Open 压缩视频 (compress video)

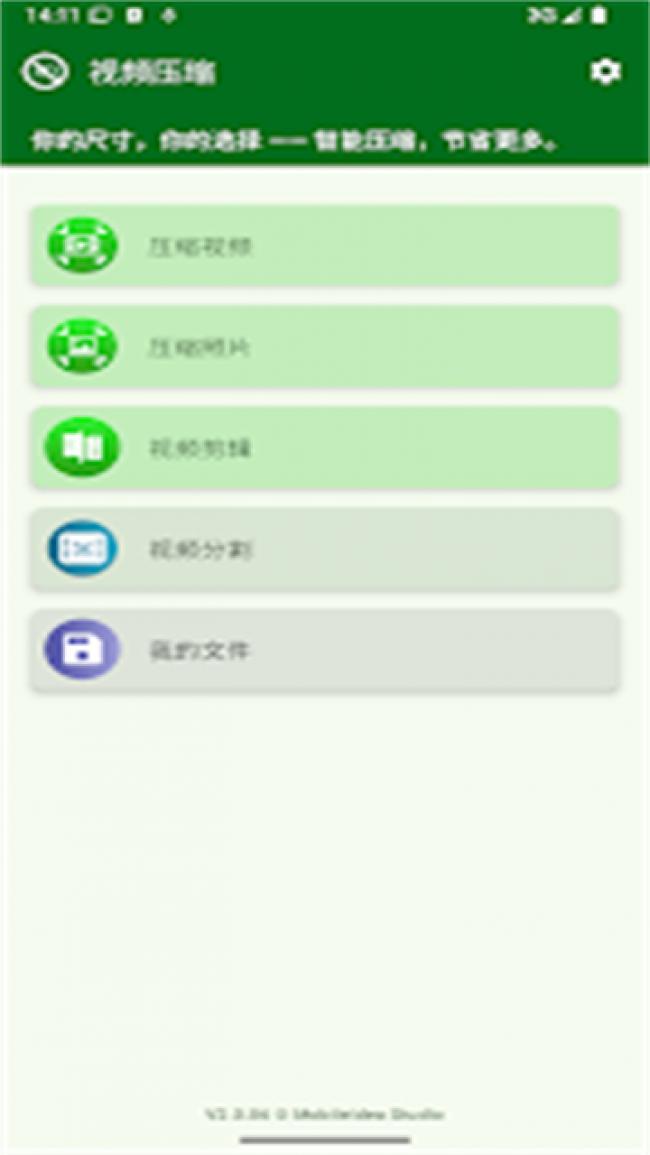(x=325, y=246)
